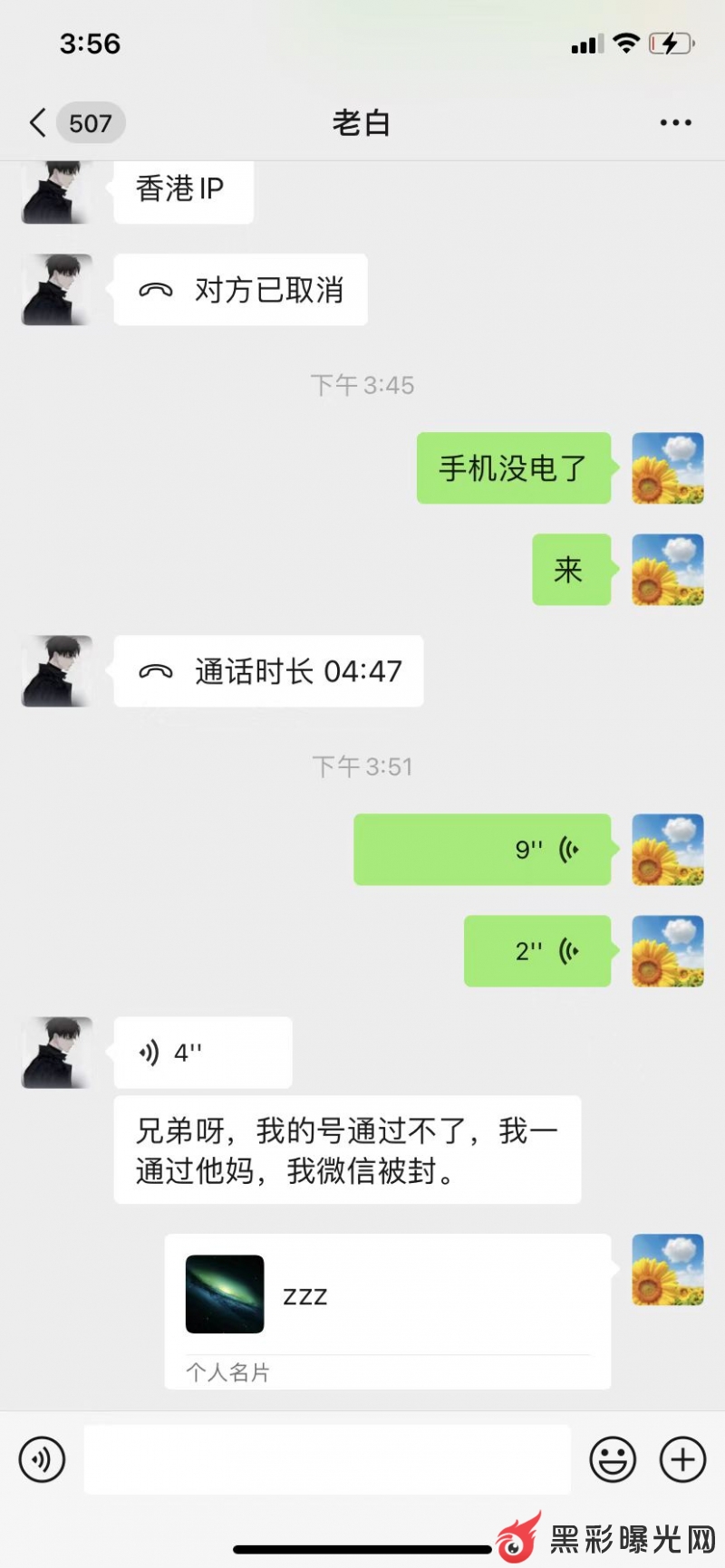The height and width of the screenshot is (1568, 725).
Task: View 老白's profile via avatar beside 香港 IP
Action: point(57,192)
